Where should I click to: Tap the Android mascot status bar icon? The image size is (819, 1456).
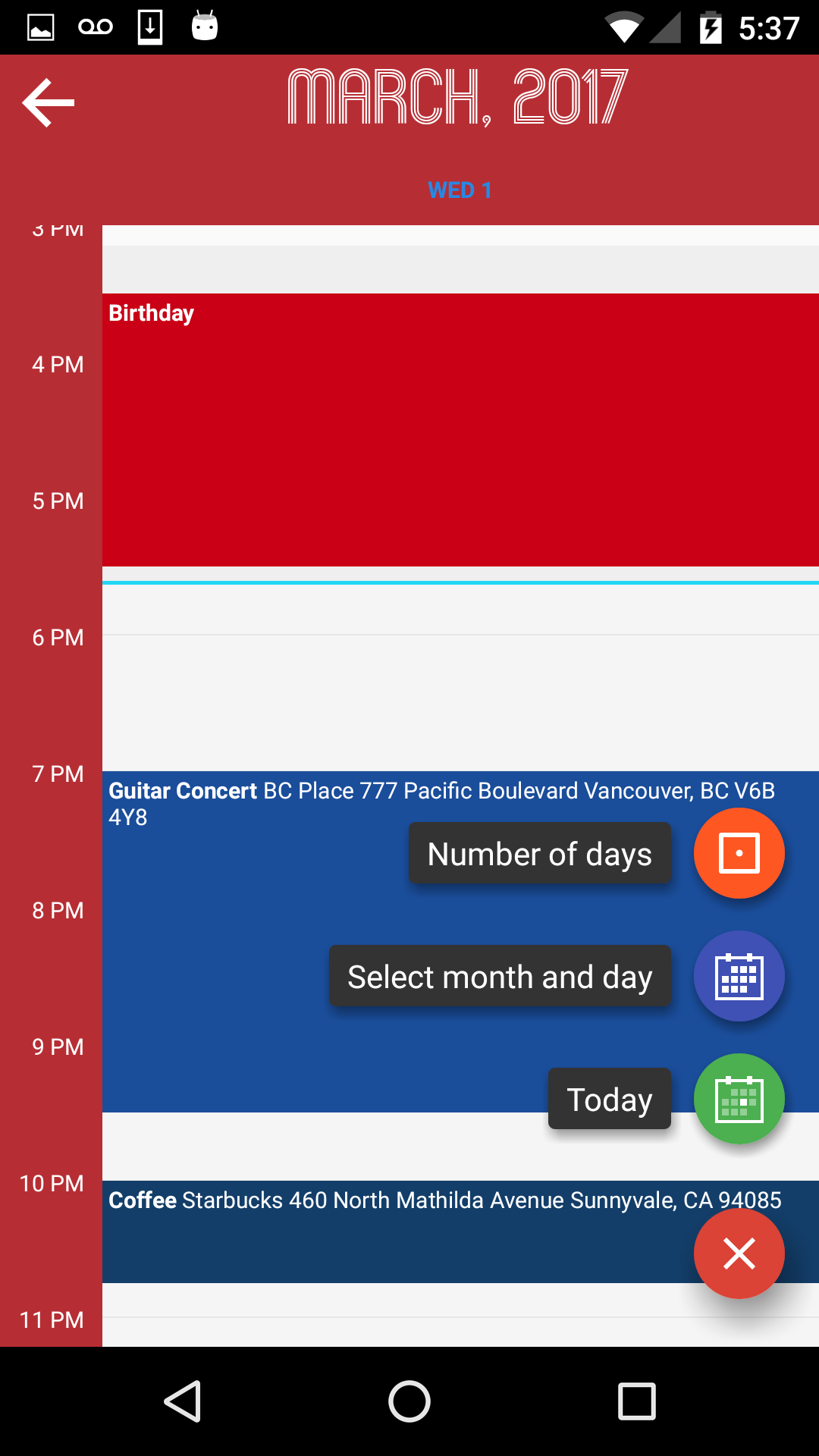coord(203,26)
